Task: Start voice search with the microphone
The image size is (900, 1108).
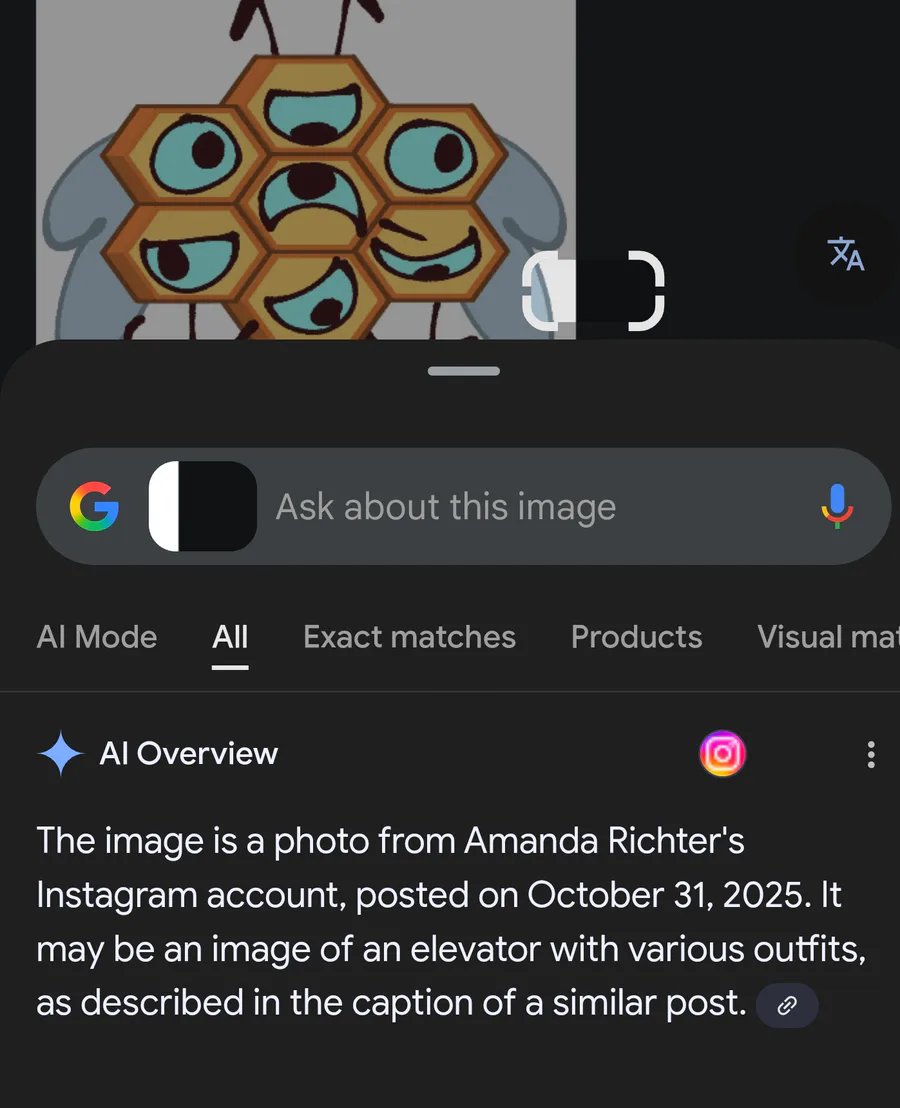Action: (x=836, y=506)
